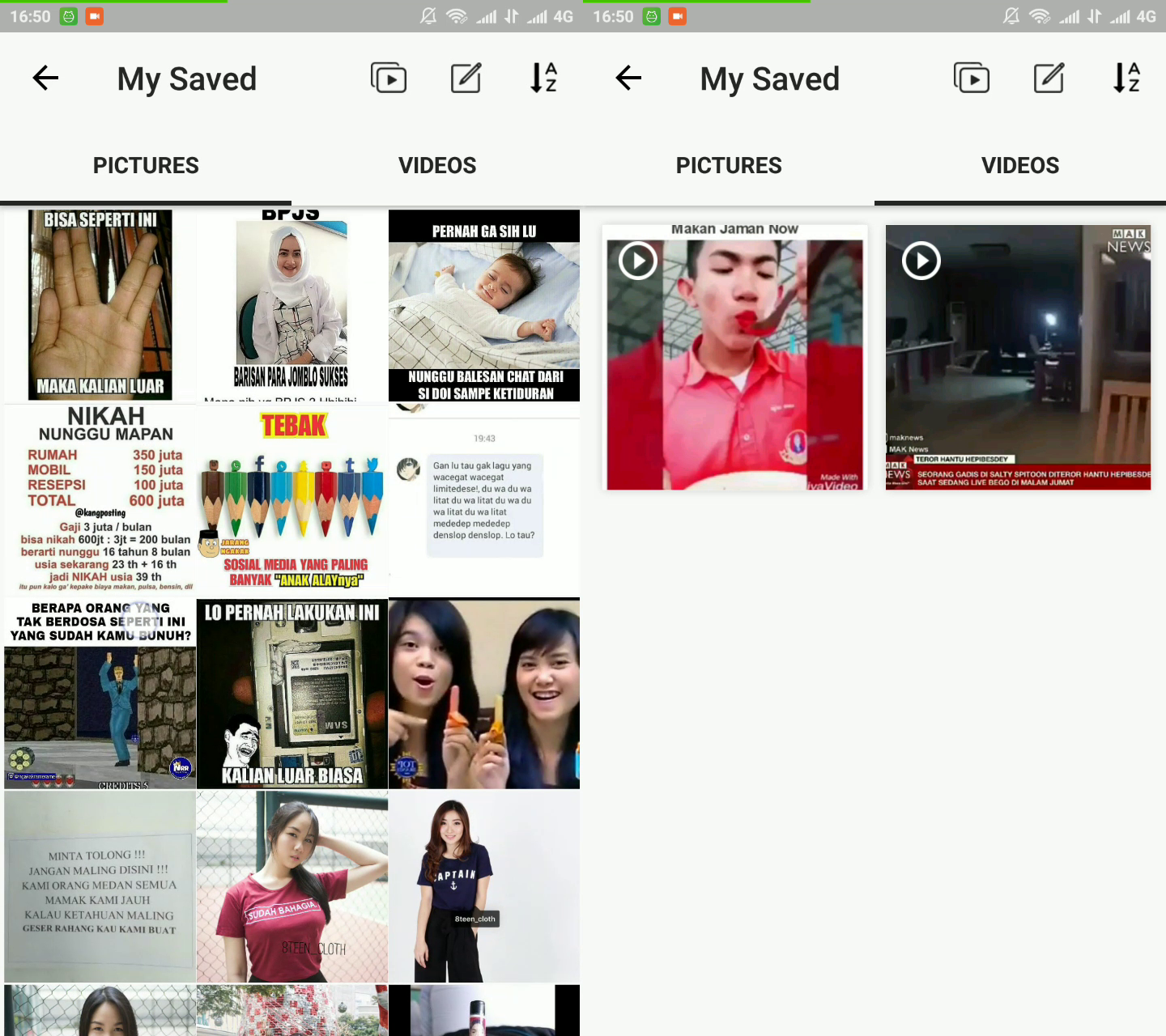Open the "LO PERNAH LAKUKAN INI" picture
The height and width of the screenshot is (1036, 1166).
(291, 693)
